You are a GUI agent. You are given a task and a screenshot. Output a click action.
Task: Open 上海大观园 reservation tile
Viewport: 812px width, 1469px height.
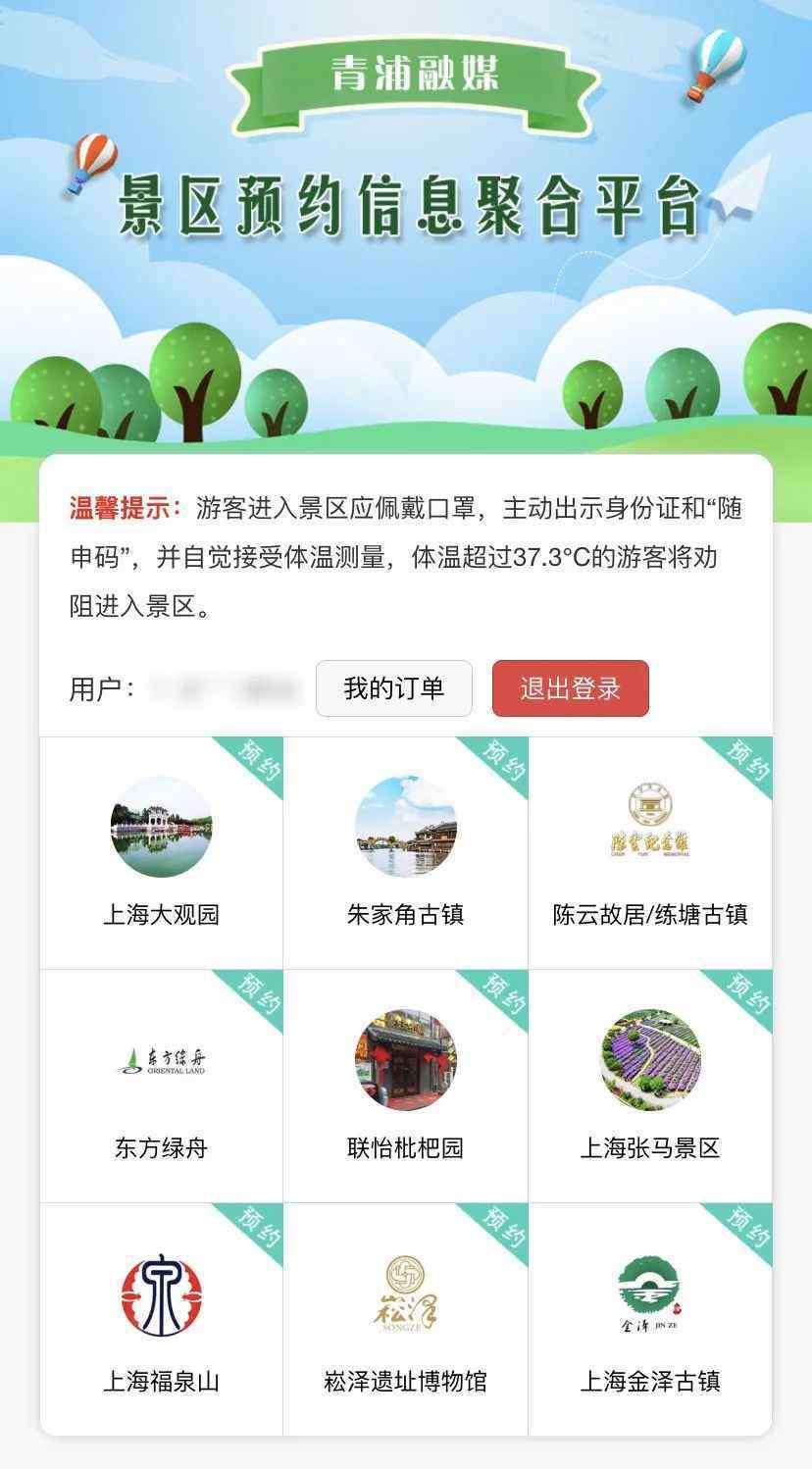(161, 853)
